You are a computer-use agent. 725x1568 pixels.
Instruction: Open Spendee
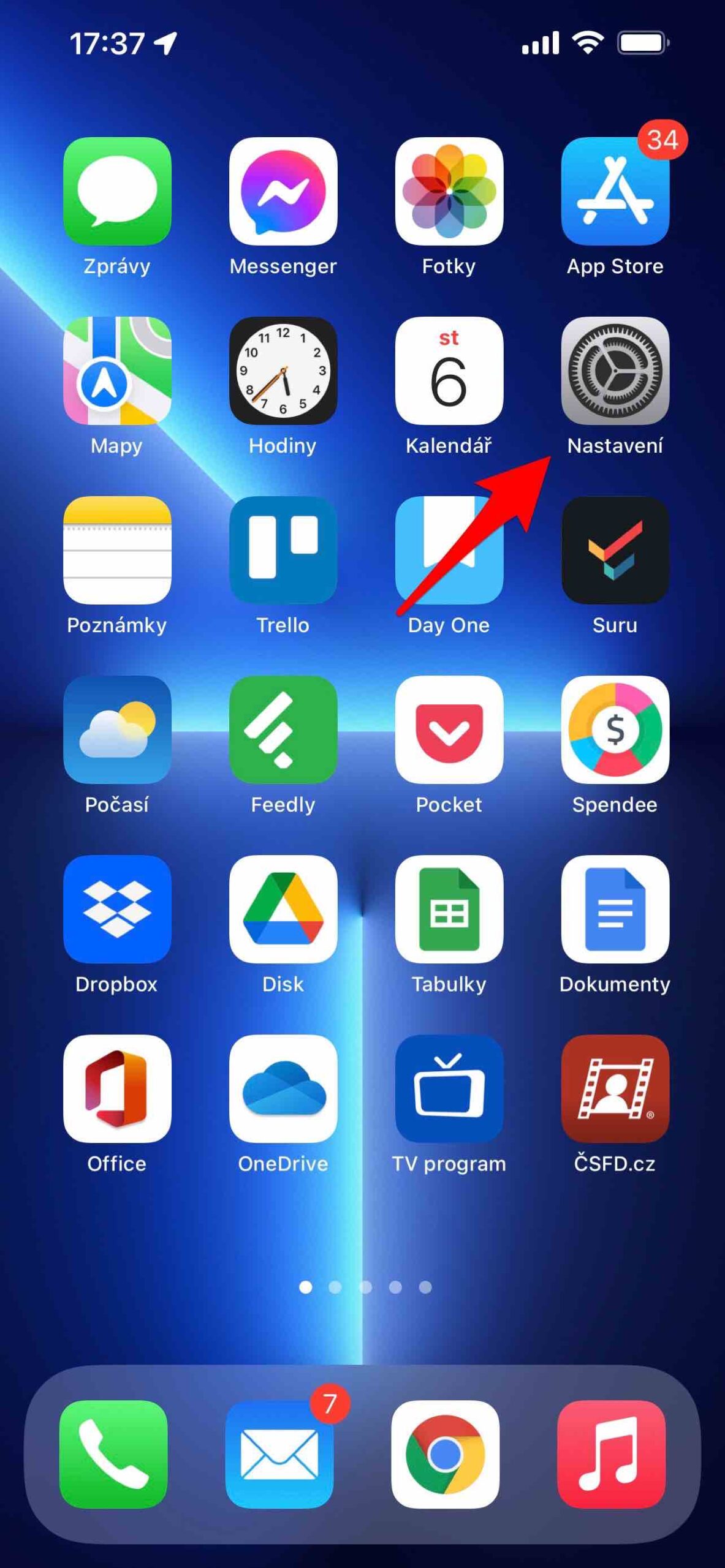tap(615, 729)
